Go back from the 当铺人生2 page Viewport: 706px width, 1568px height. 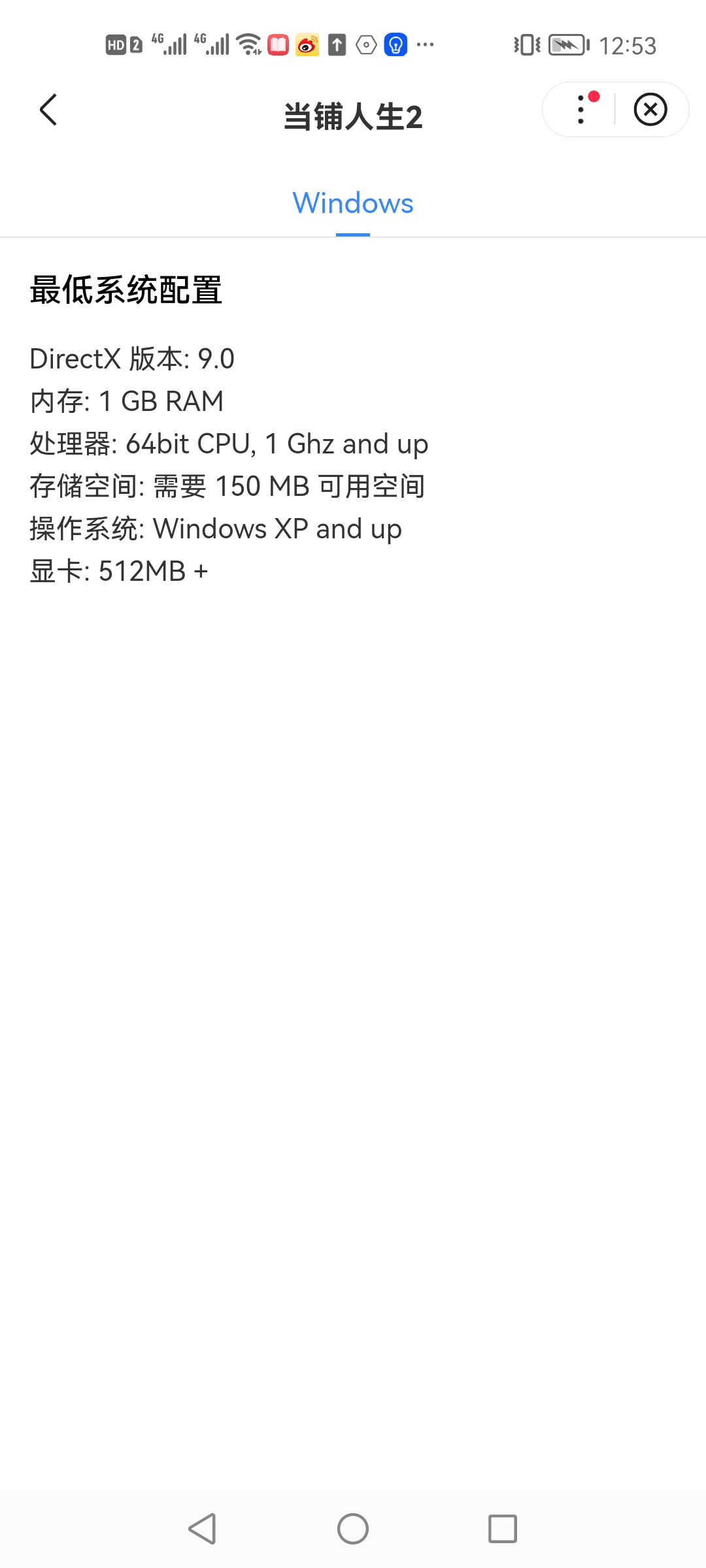[48, 110]
